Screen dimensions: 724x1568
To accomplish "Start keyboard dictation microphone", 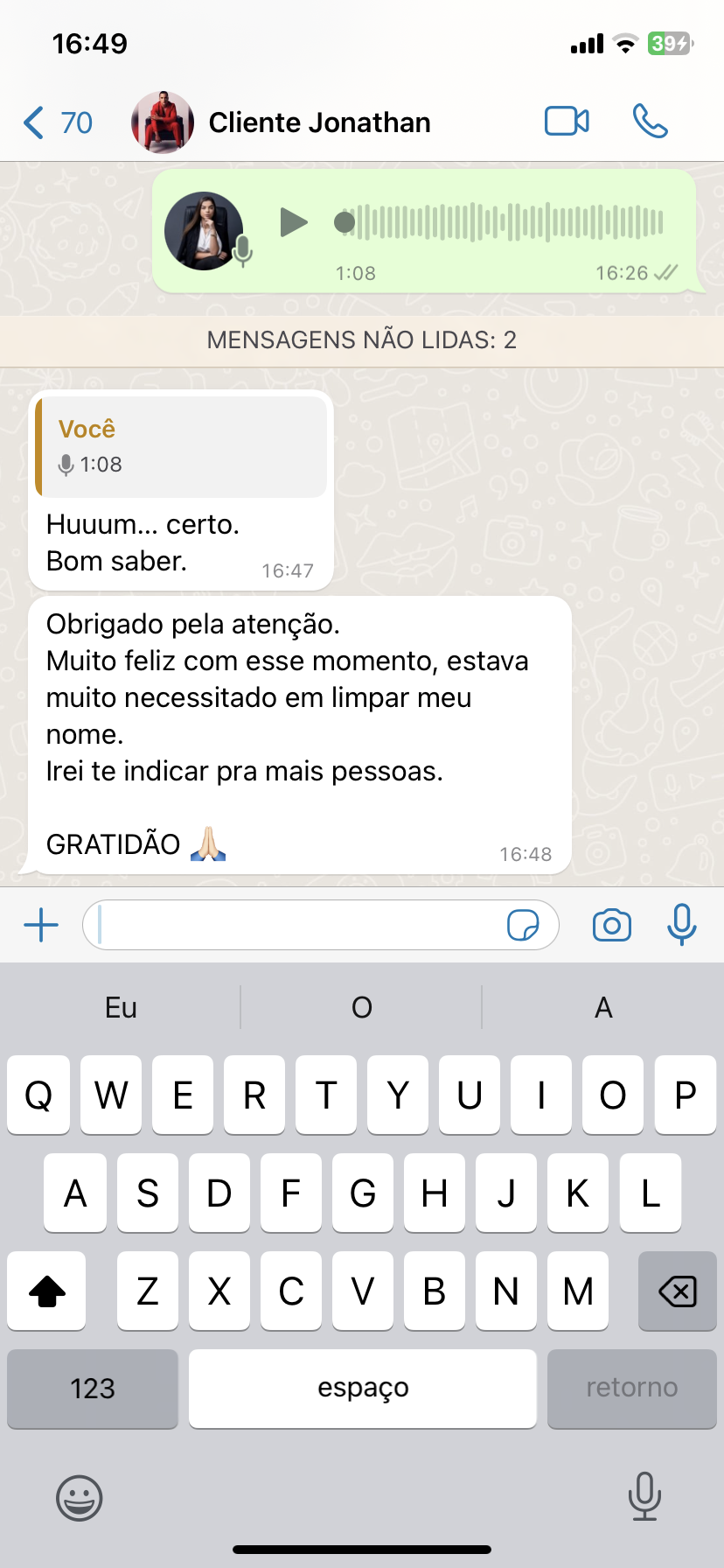I will pos(644,1496).
